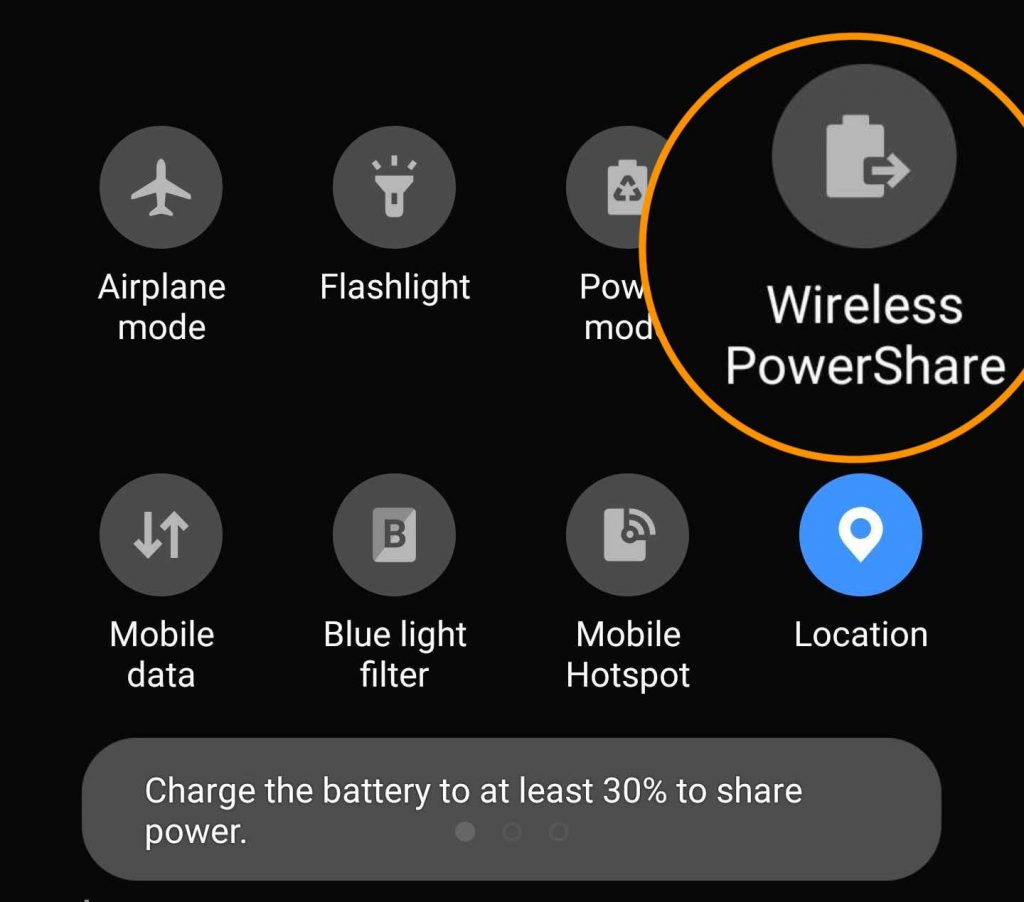Switch on the Flashlight

click(394, 187)
